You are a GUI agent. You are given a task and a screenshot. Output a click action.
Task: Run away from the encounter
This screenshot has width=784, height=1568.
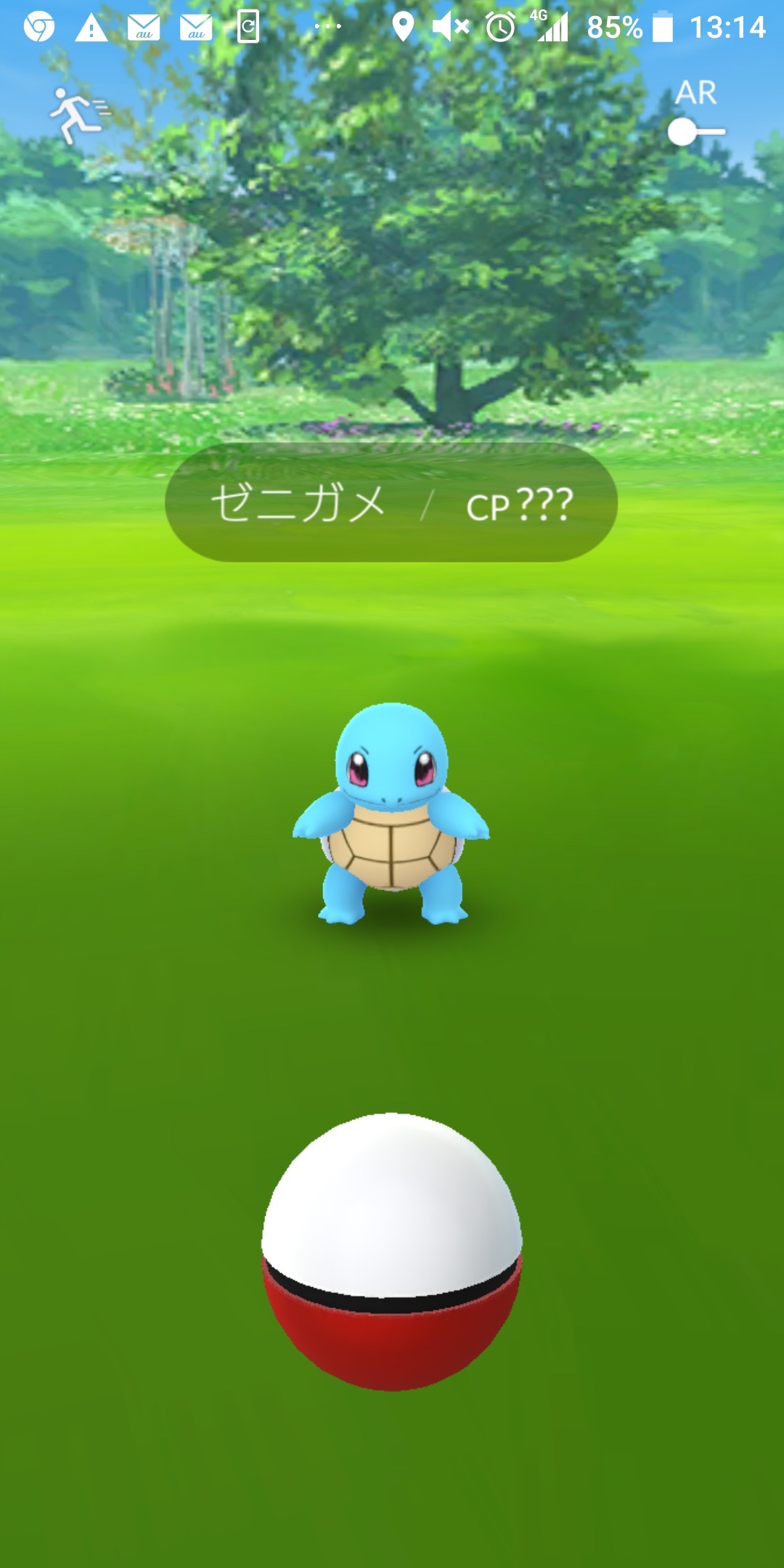tap(78, 115)
